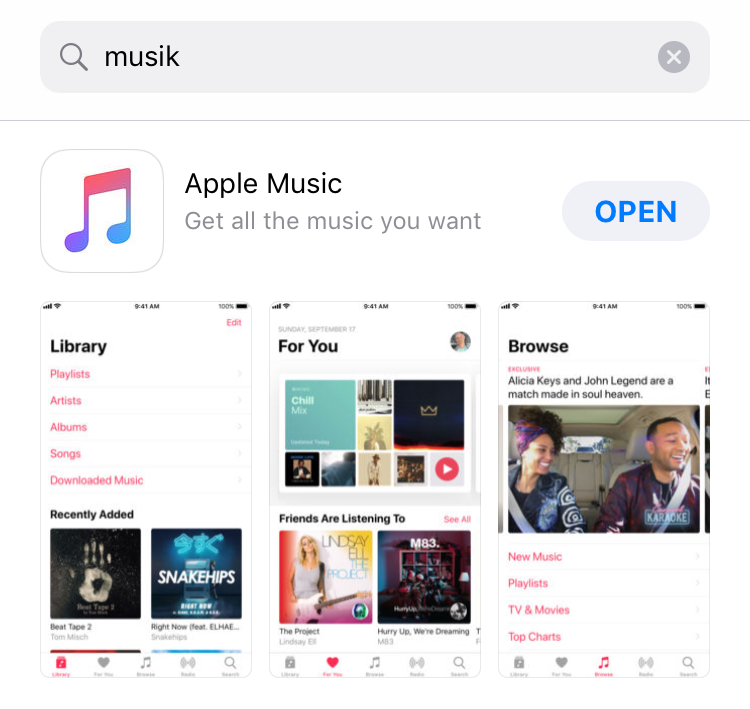Tap the search field containing musik
This screenshot has height=709, width=750.
[375, 57]
